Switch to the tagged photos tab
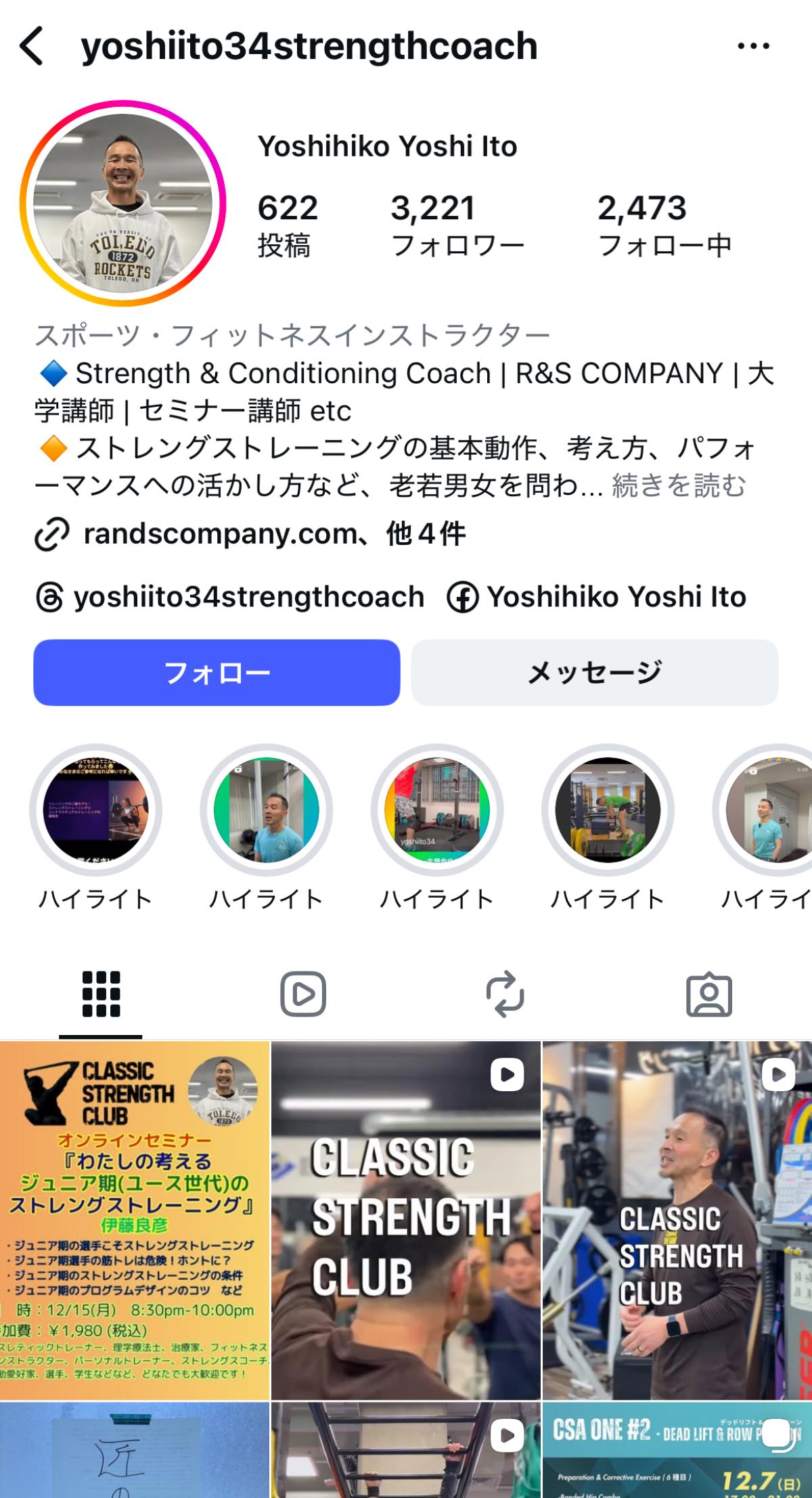Image resolution: width=812 pixels, height=1498 pixels. click(x=708, y=994)
